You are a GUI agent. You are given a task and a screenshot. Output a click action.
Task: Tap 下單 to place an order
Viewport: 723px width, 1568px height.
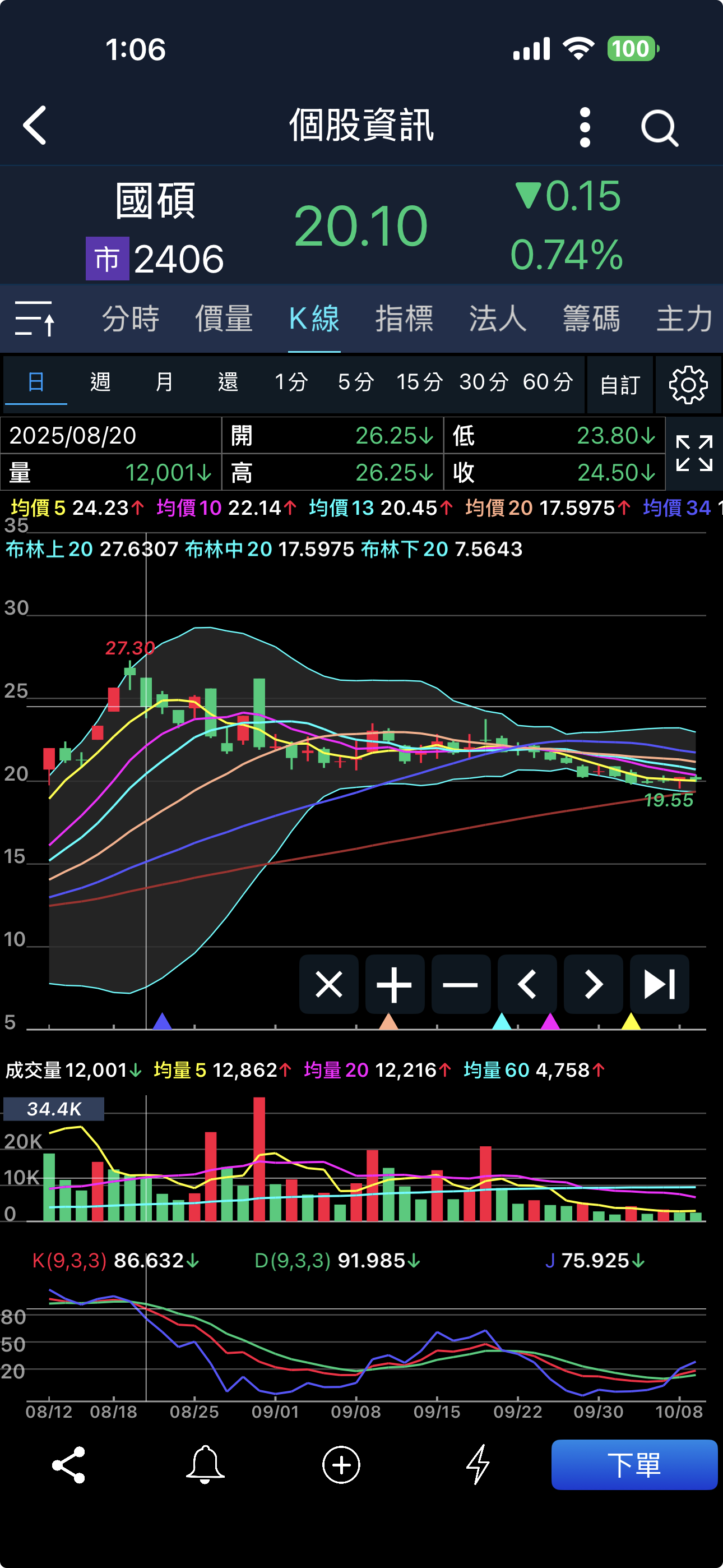point(635,1467)
